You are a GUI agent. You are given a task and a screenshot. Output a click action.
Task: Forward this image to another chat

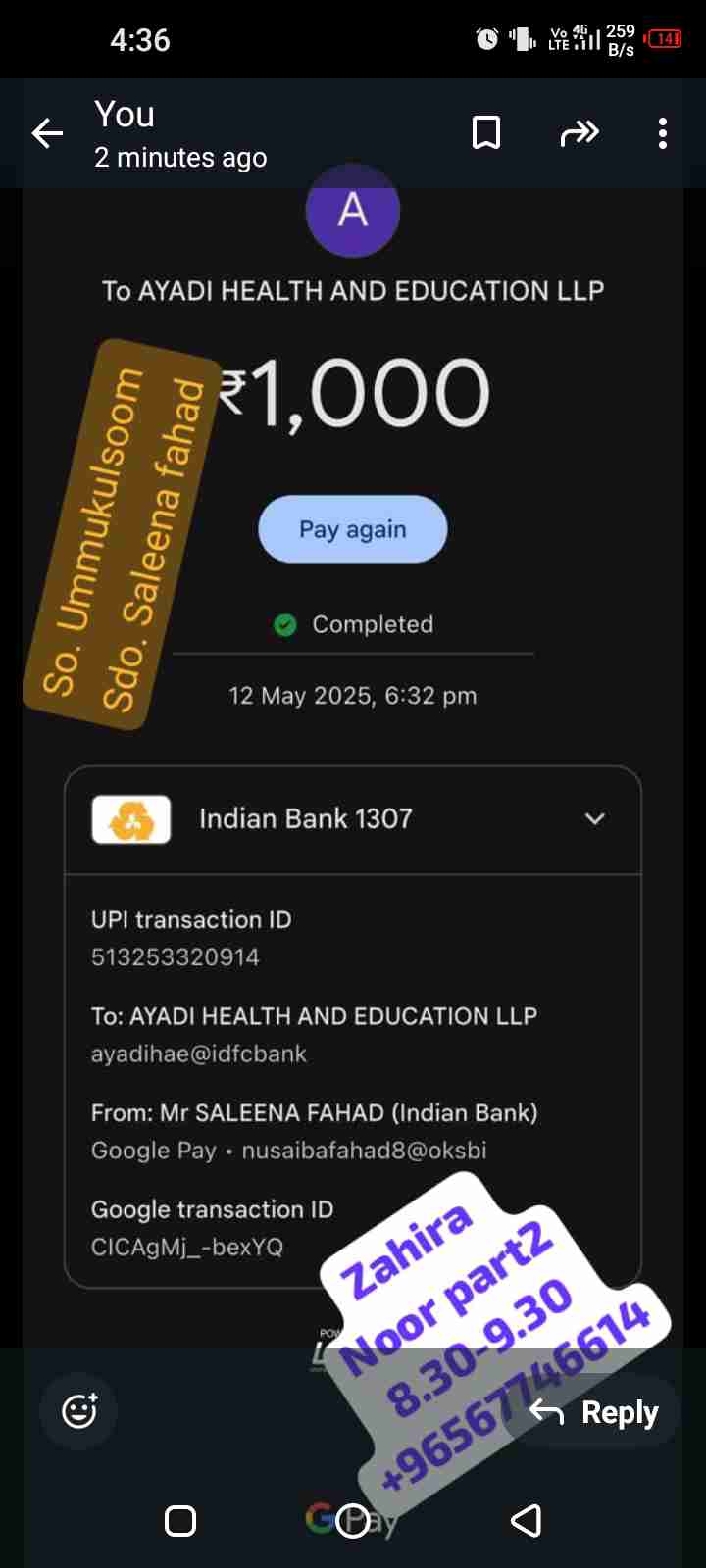click(x=579, y=133)
